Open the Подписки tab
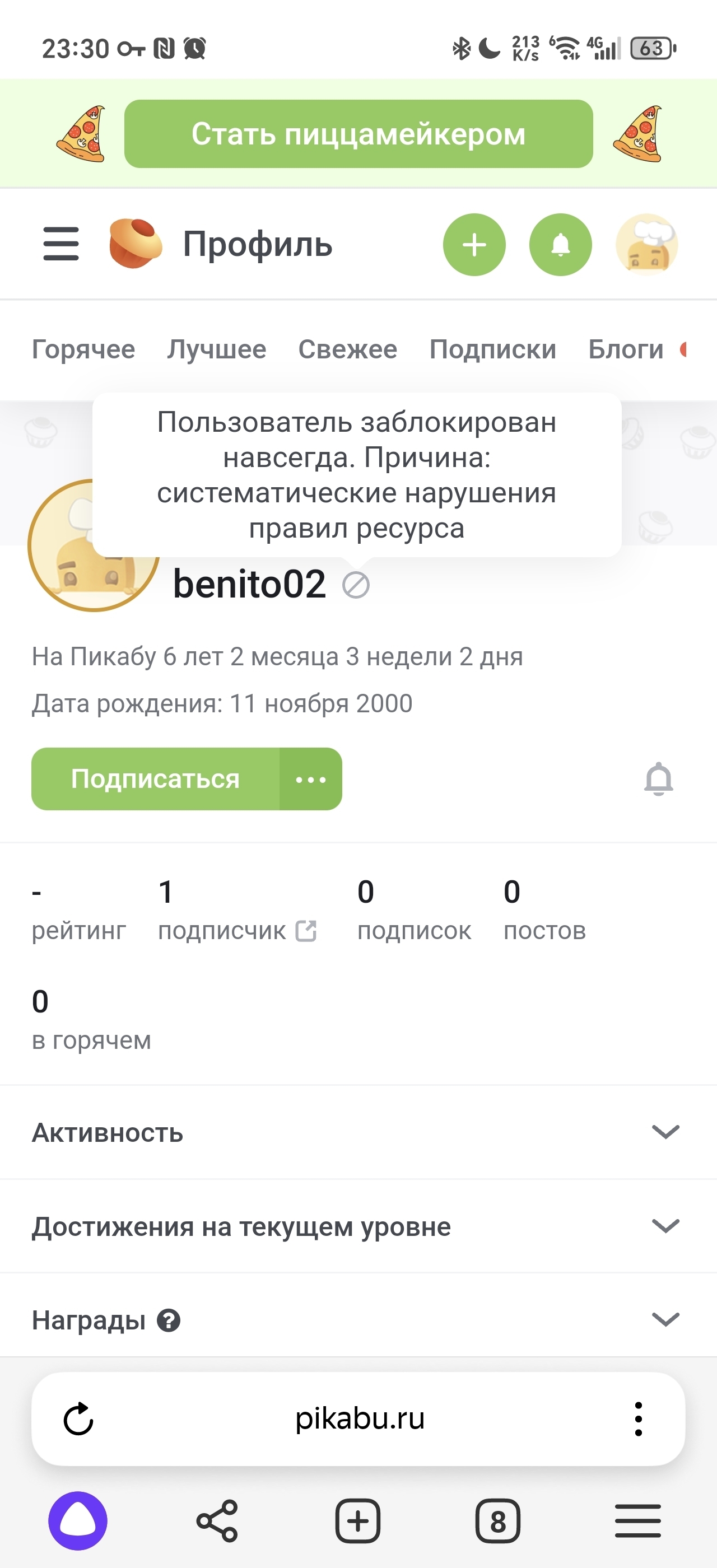This screenshot has width=717, height=1568. tap(492, 349)
